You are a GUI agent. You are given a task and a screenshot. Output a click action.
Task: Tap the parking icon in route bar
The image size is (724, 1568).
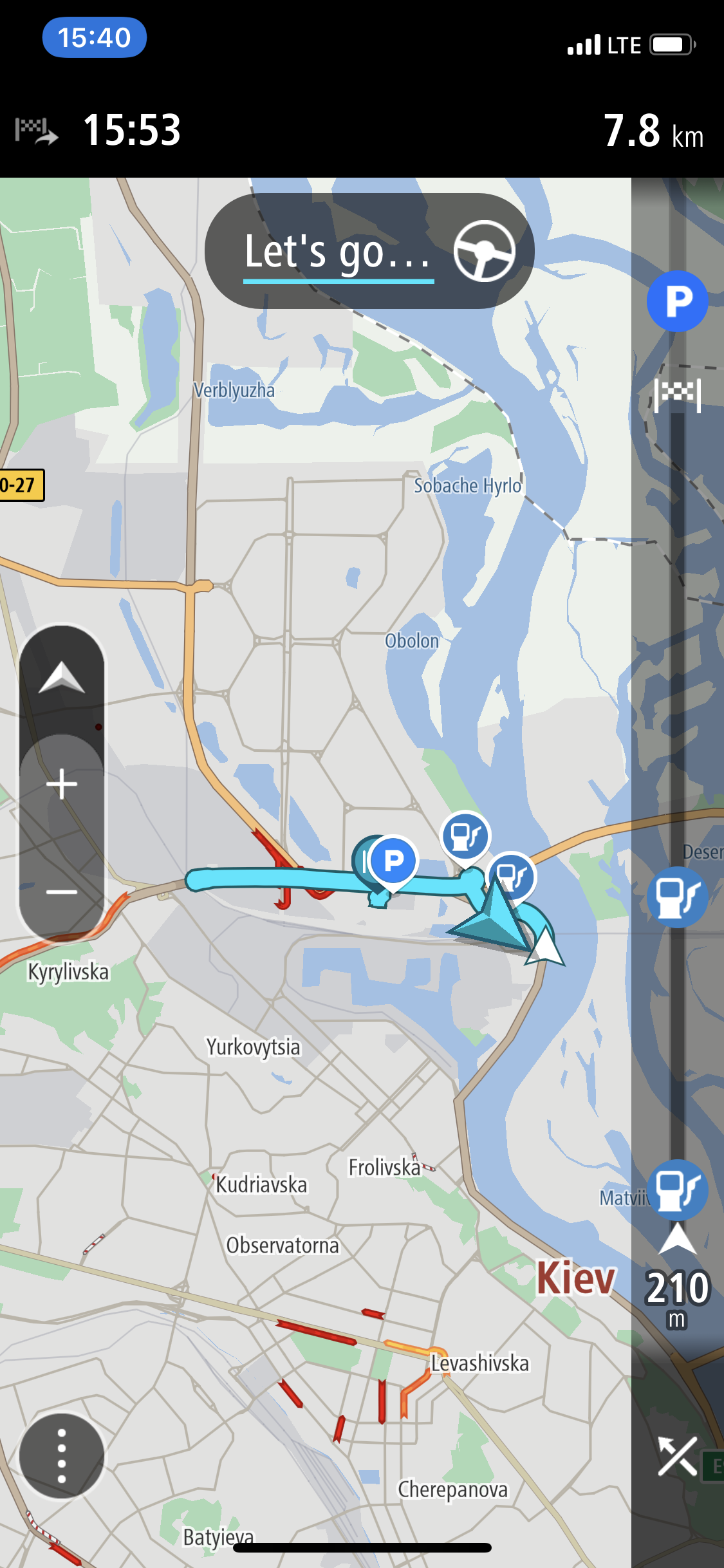point(677,301)
